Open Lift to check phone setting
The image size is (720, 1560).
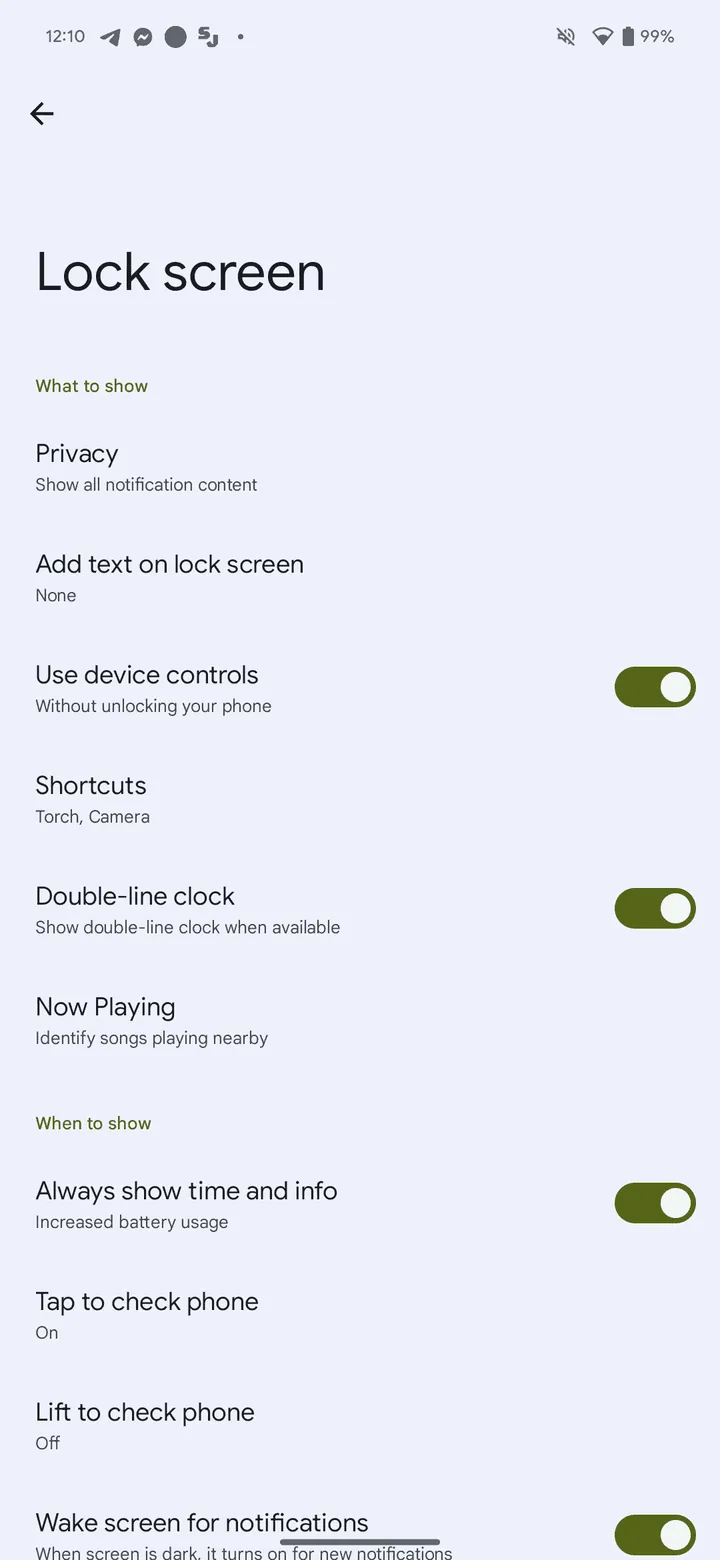(x=145, y=1424)
